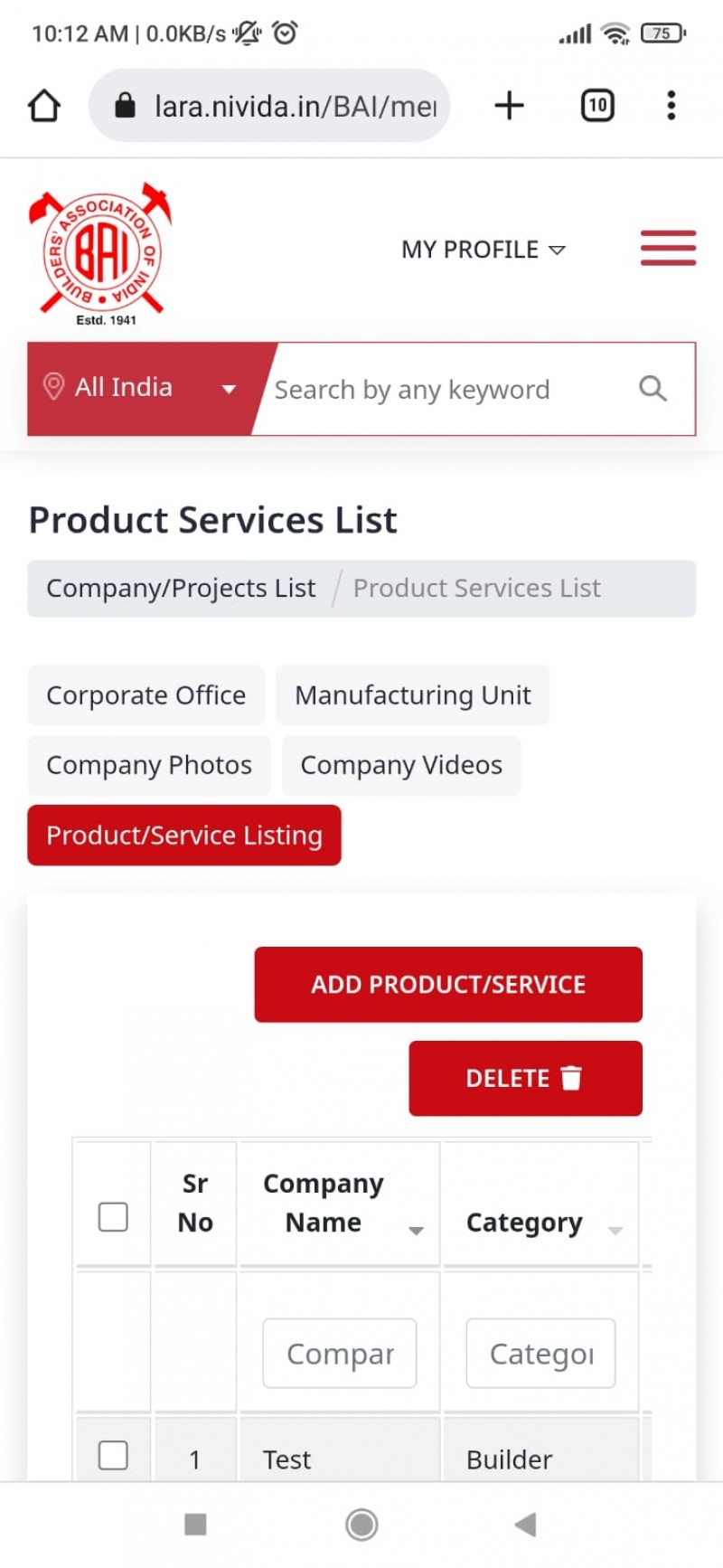Select Product/Service Listing tab
Viewport: 723px width, 1568px height.
[184, 836]
